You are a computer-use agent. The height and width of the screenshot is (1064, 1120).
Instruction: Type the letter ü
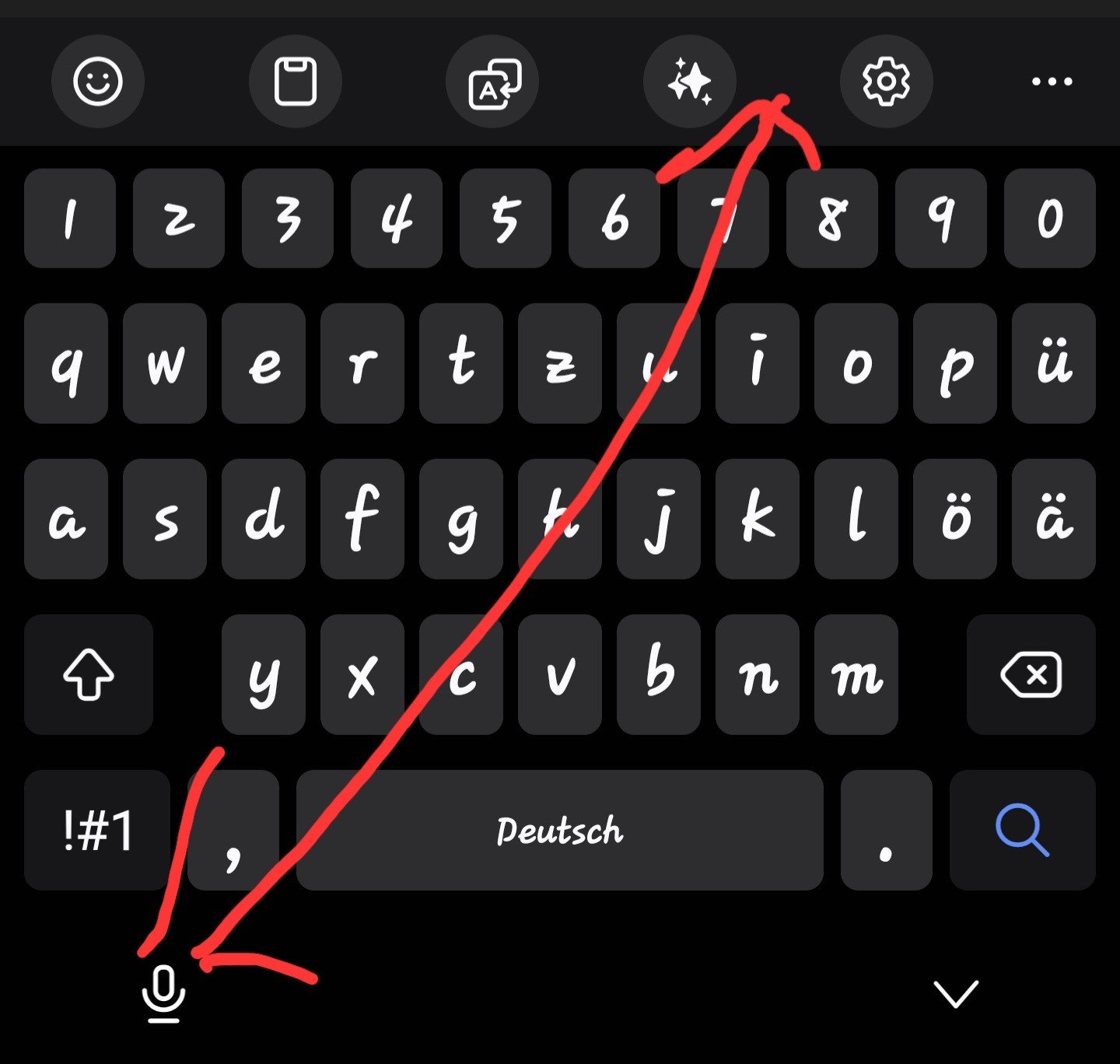tap(1054, 363)
